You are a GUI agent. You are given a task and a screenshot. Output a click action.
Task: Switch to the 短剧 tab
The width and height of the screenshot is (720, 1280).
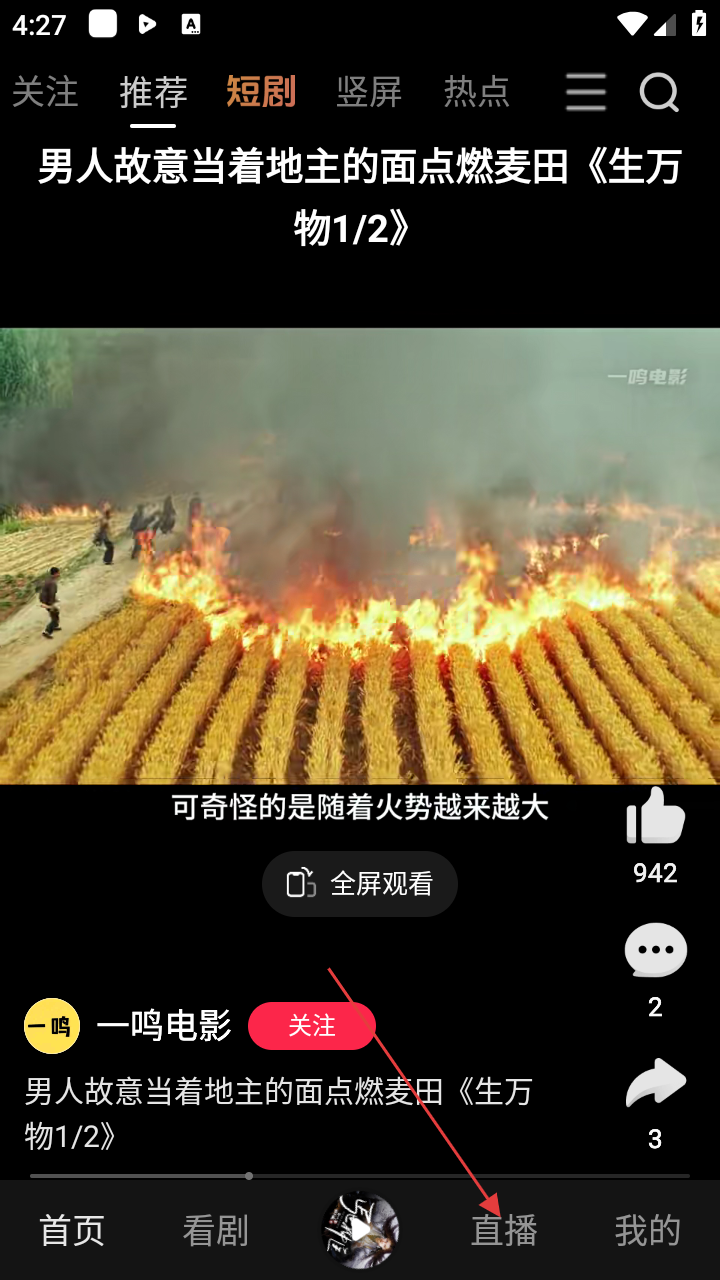coord(261,93)
